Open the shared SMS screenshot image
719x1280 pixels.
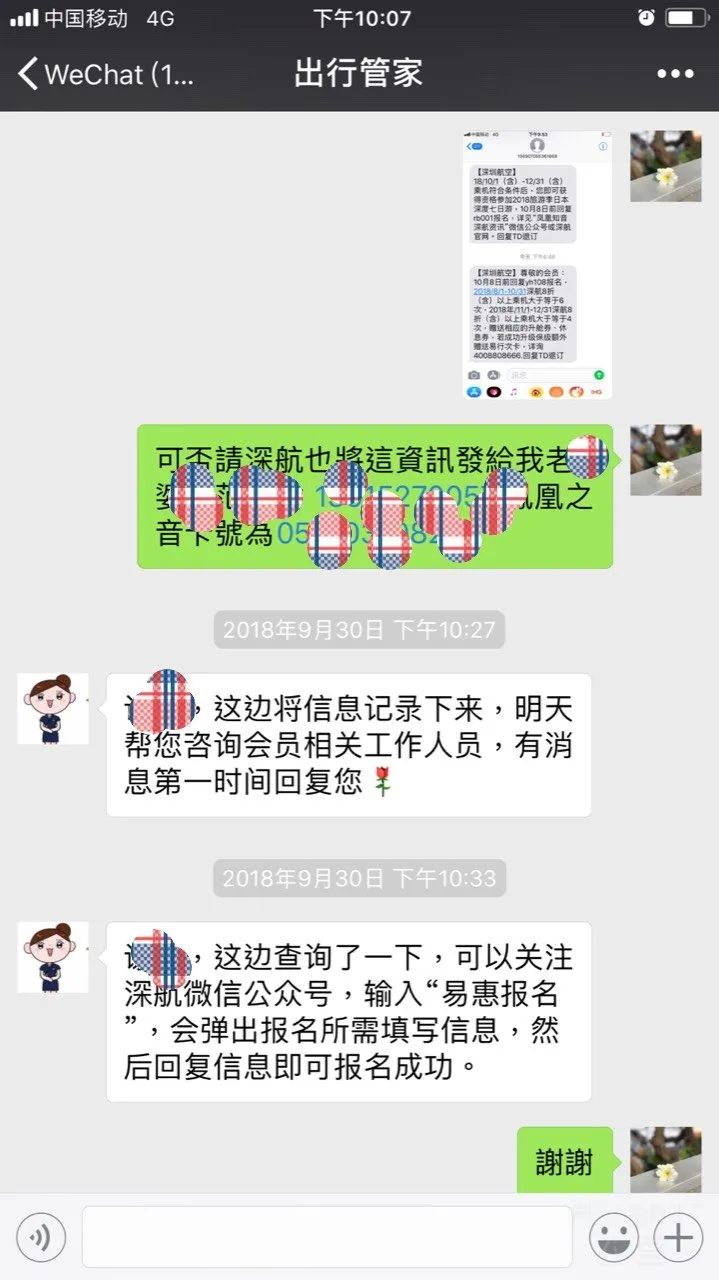pos(537,265)
